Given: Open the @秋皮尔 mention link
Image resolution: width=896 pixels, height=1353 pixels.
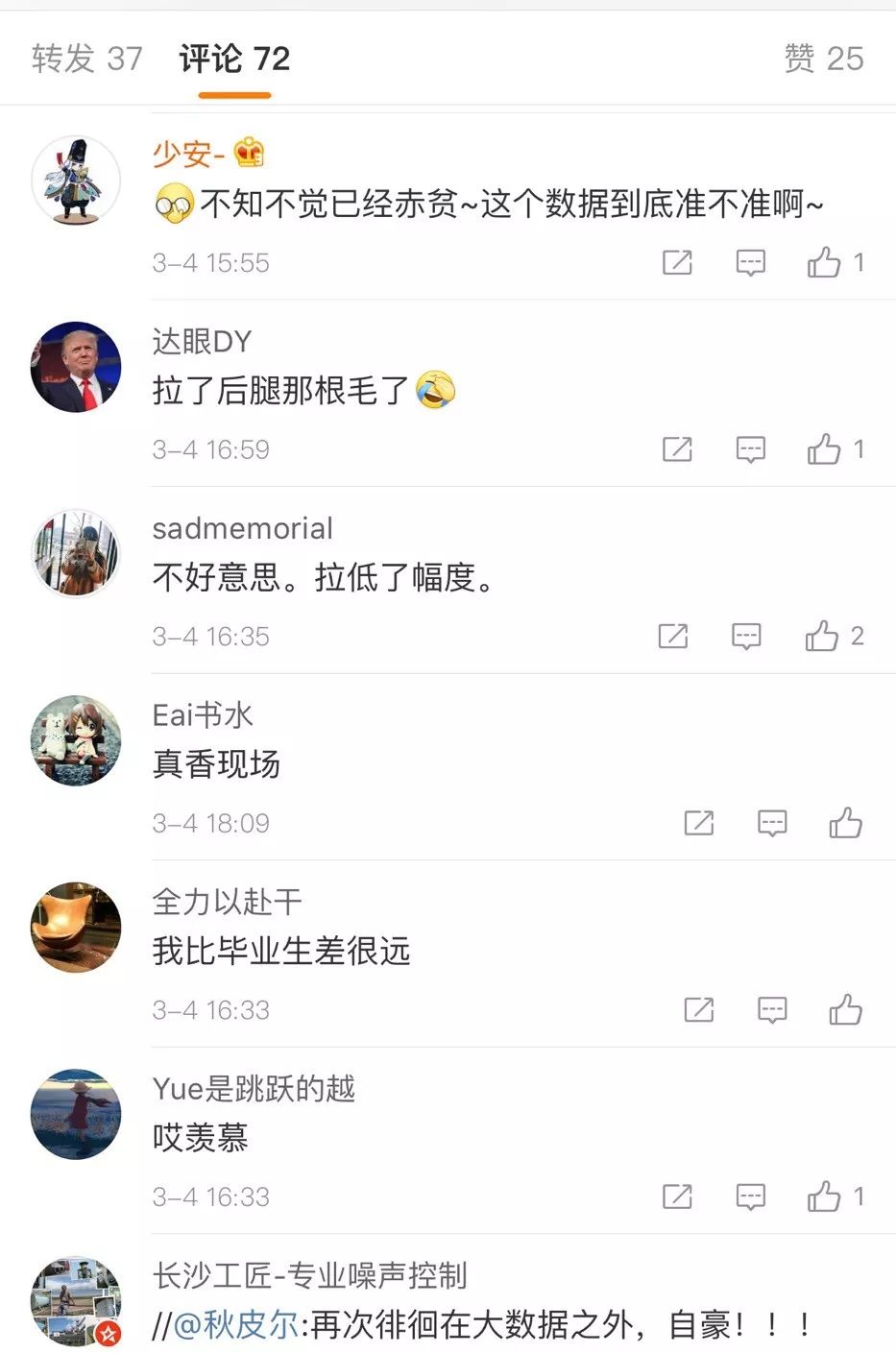Looking at the screenshot, I should 235,1325.
